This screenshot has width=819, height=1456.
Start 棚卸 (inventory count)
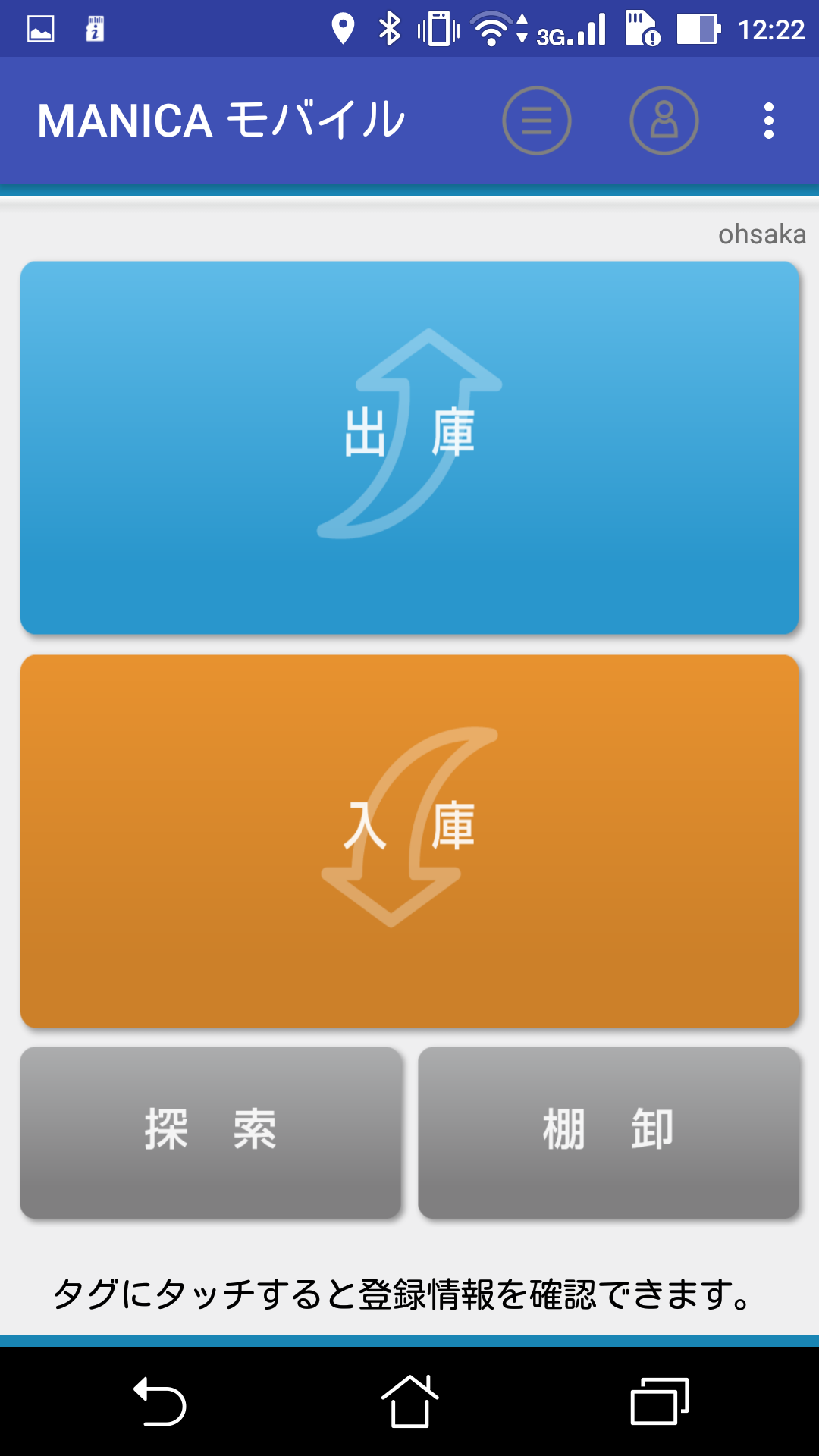(x=608, y=1132)
